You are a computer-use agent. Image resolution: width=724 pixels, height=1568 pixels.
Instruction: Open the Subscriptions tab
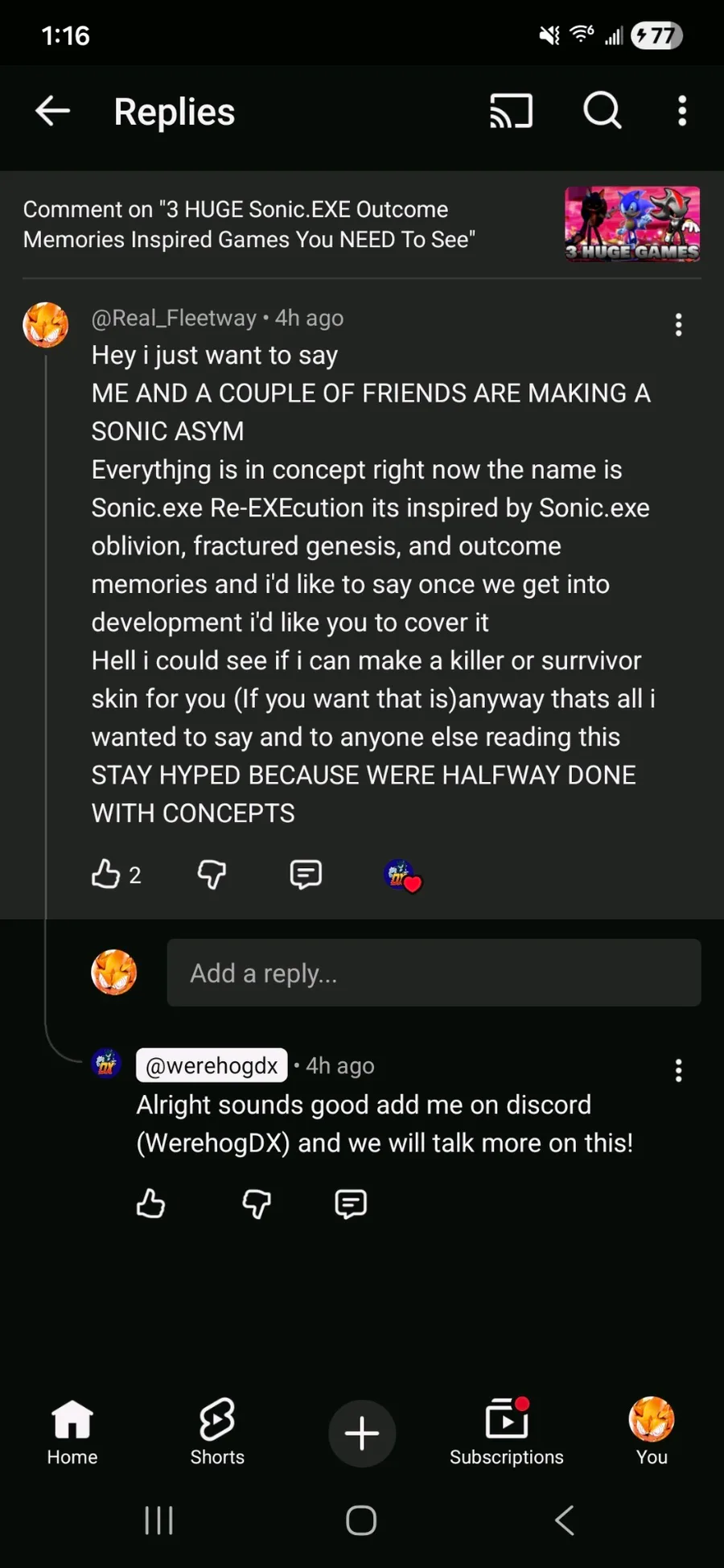click(507, 1433)
